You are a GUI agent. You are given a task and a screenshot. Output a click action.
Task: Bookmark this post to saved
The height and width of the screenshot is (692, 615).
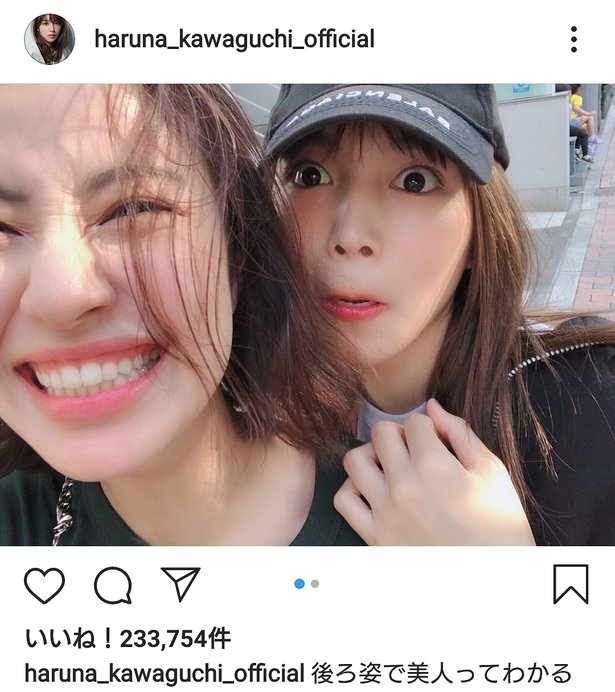coord(570,584)
